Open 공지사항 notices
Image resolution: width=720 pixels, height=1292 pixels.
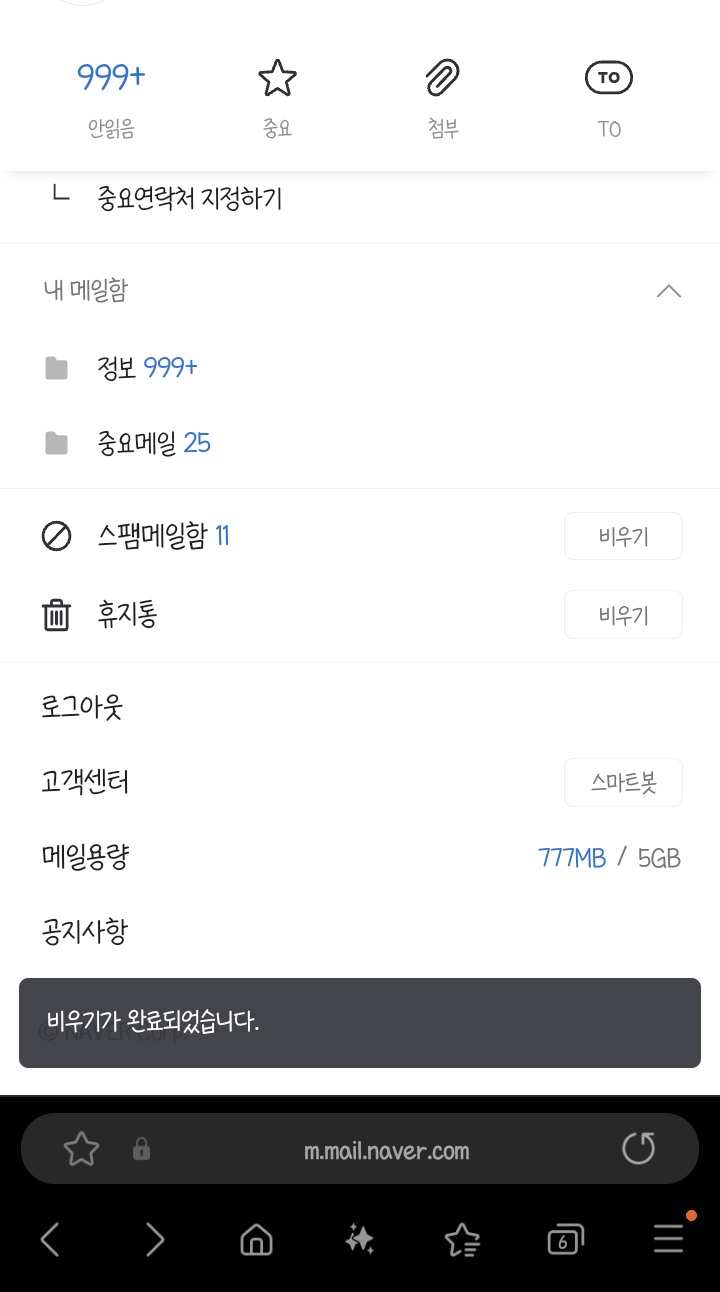pyautogui.click(x=85, y=932)
